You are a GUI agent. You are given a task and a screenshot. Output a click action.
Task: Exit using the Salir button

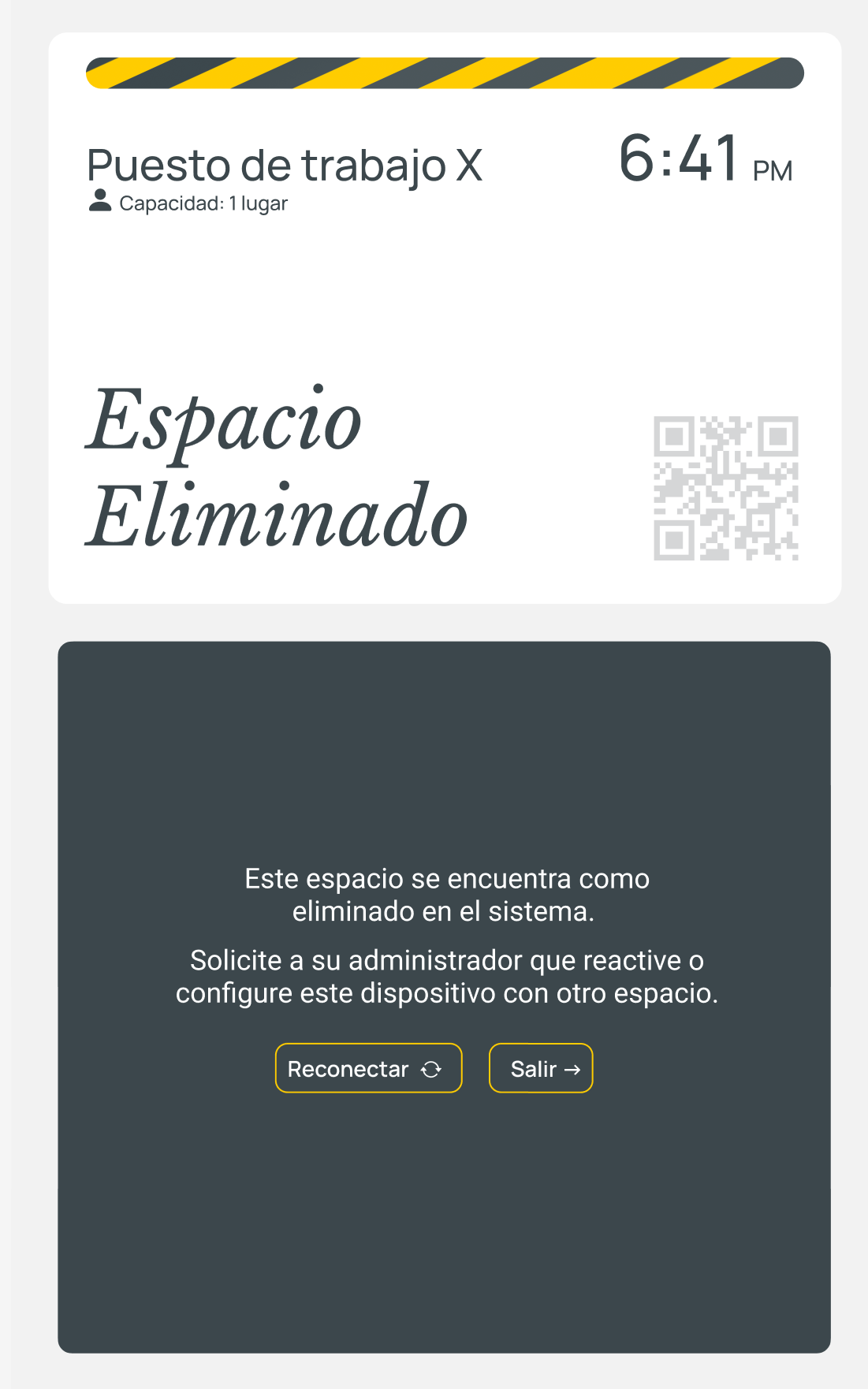coord(541,1068)
